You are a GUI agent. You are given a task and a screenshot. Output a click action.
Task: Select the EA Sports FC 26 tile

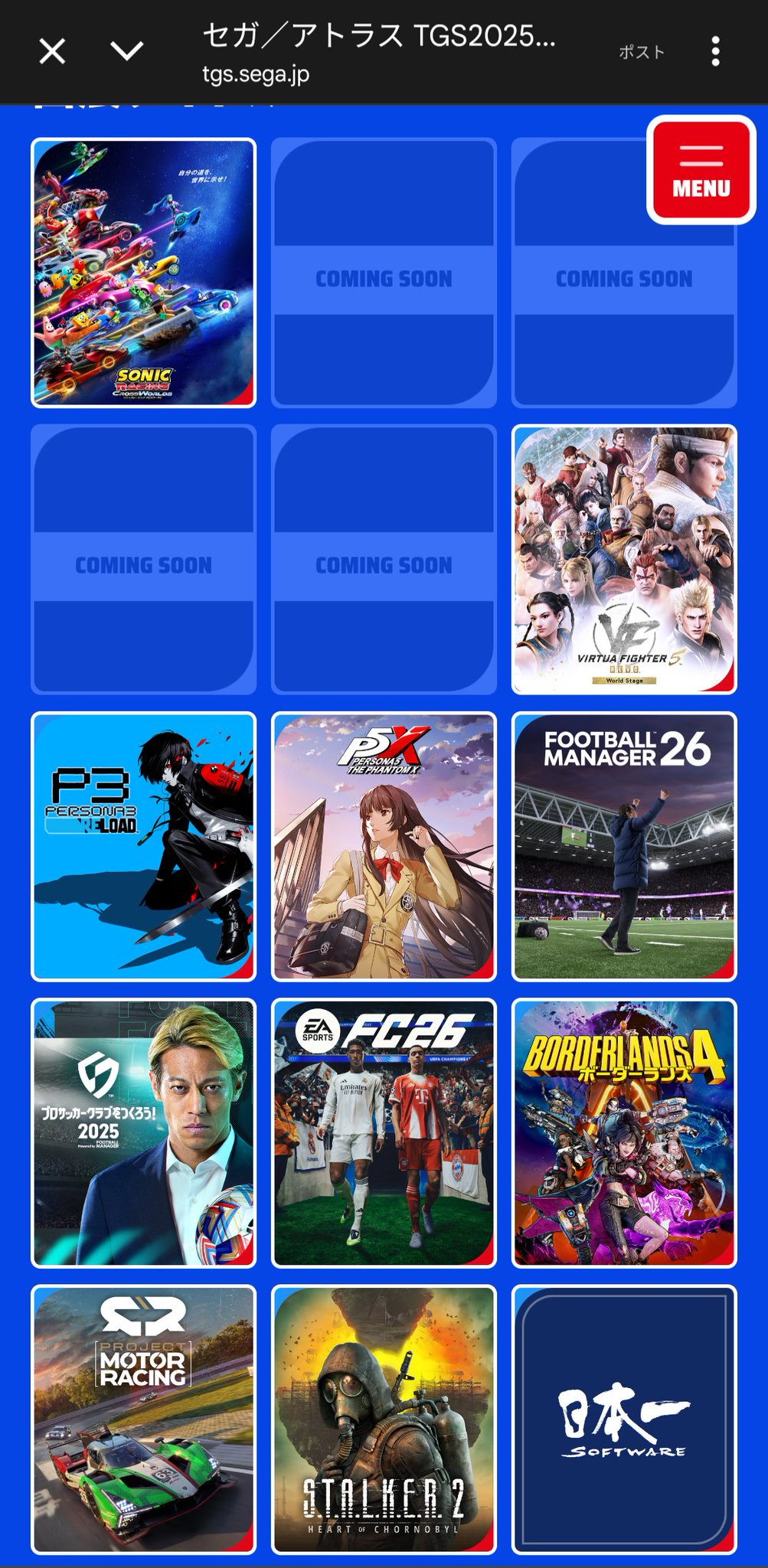[x=384, y=1132]
